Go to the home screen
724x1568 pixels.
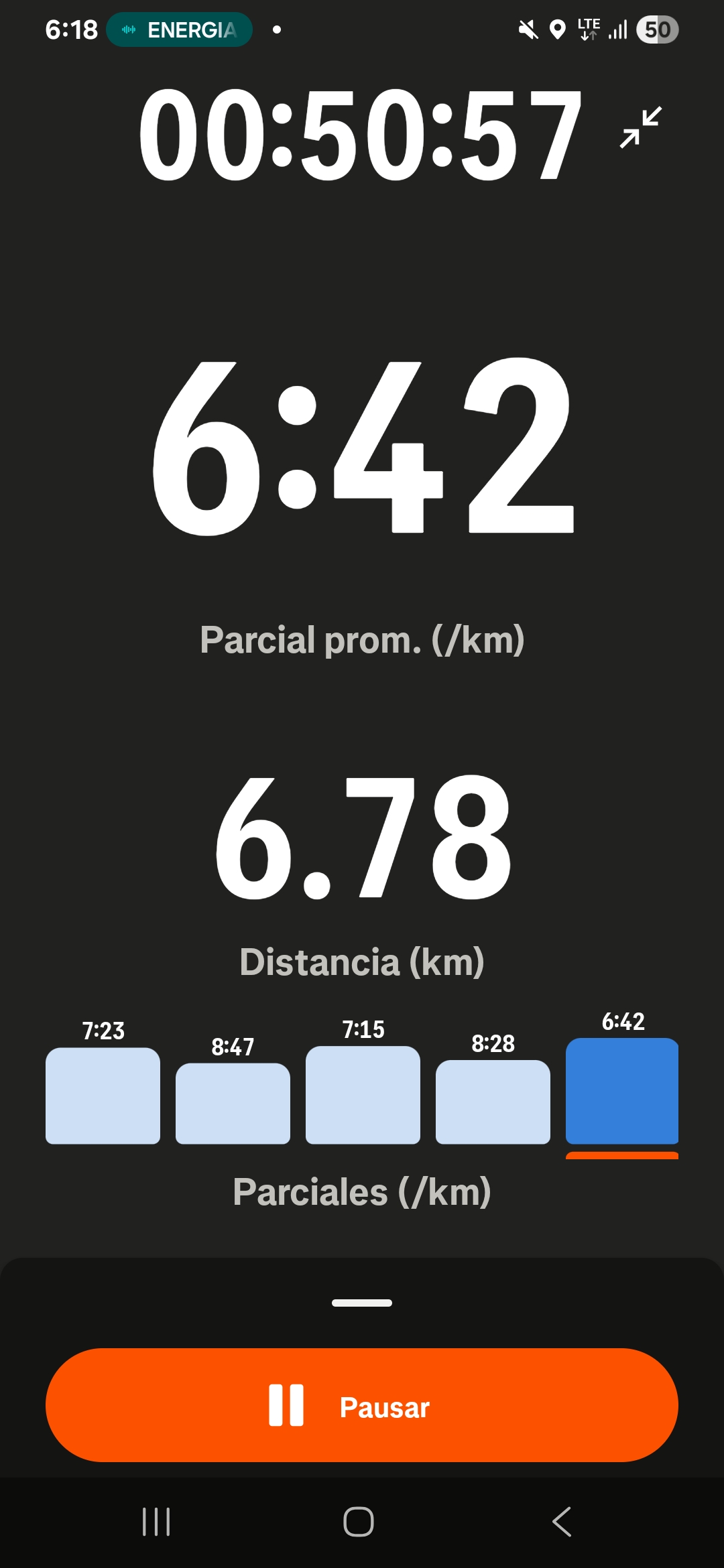[x=359, y=1522]
